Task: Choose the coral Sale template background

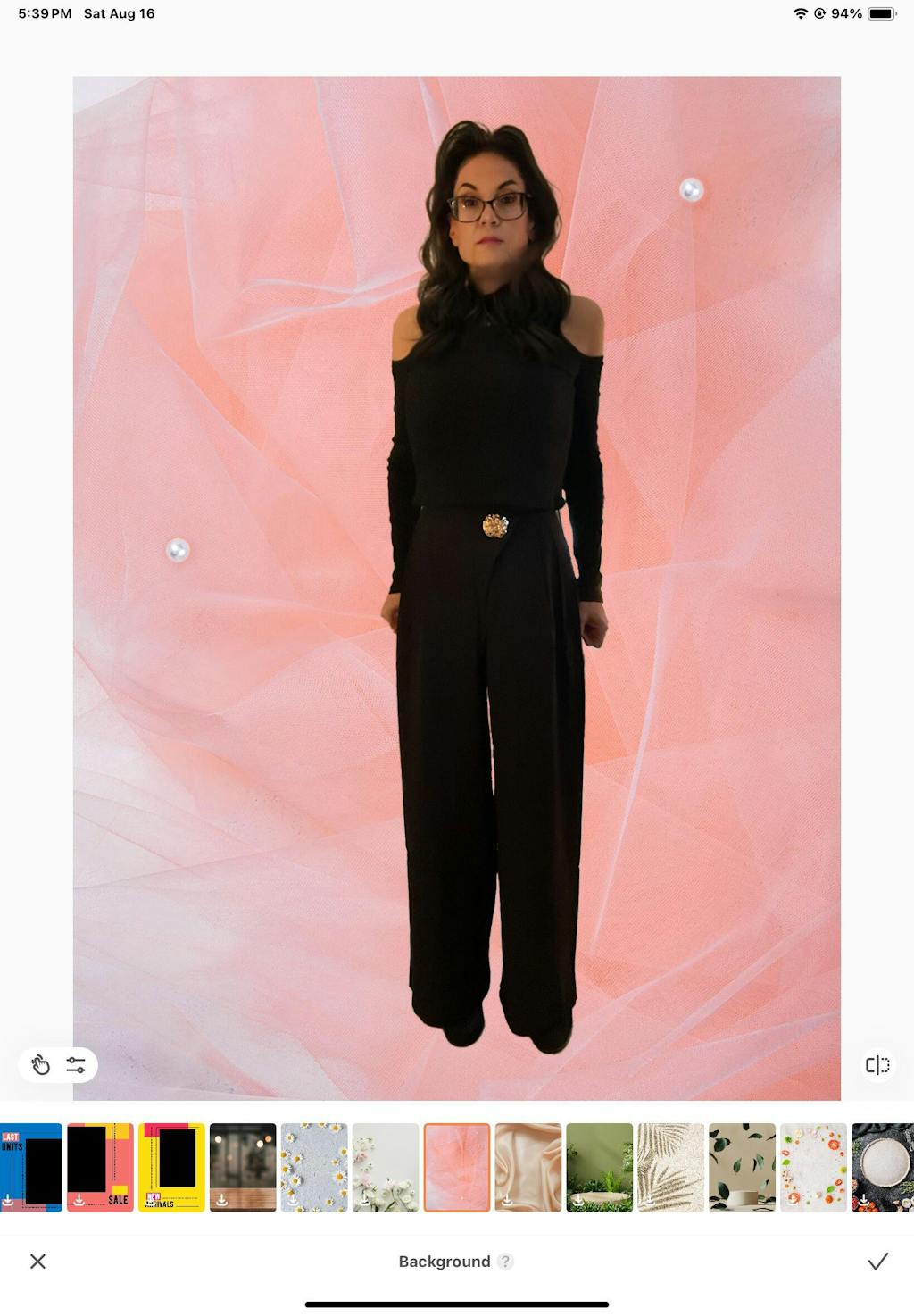Action: coord(100,1167)
